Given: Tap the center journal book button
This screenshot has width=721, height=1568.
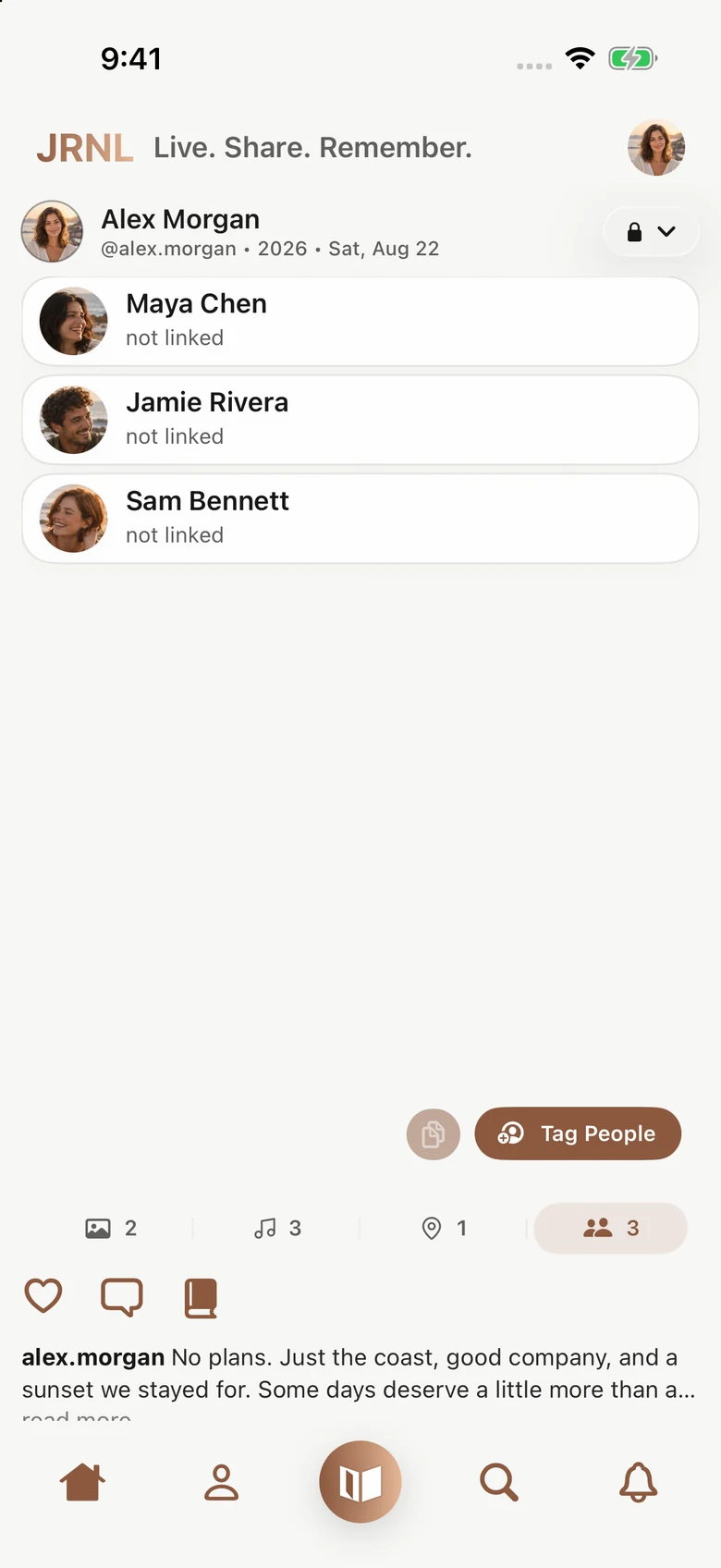Looking at the screenshot, I should tap(360, 1482).
